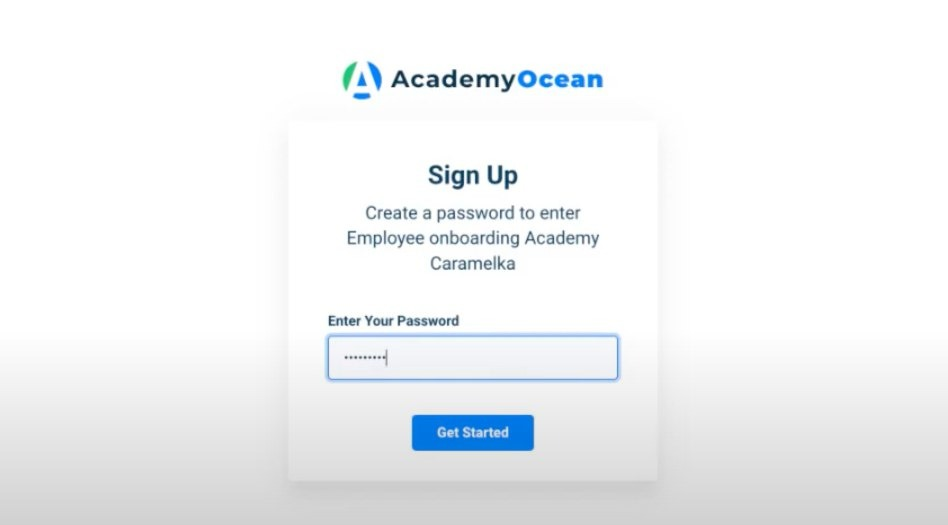Tap the Get Started button
Screen dimensions: 948x525
pos(472,433)
